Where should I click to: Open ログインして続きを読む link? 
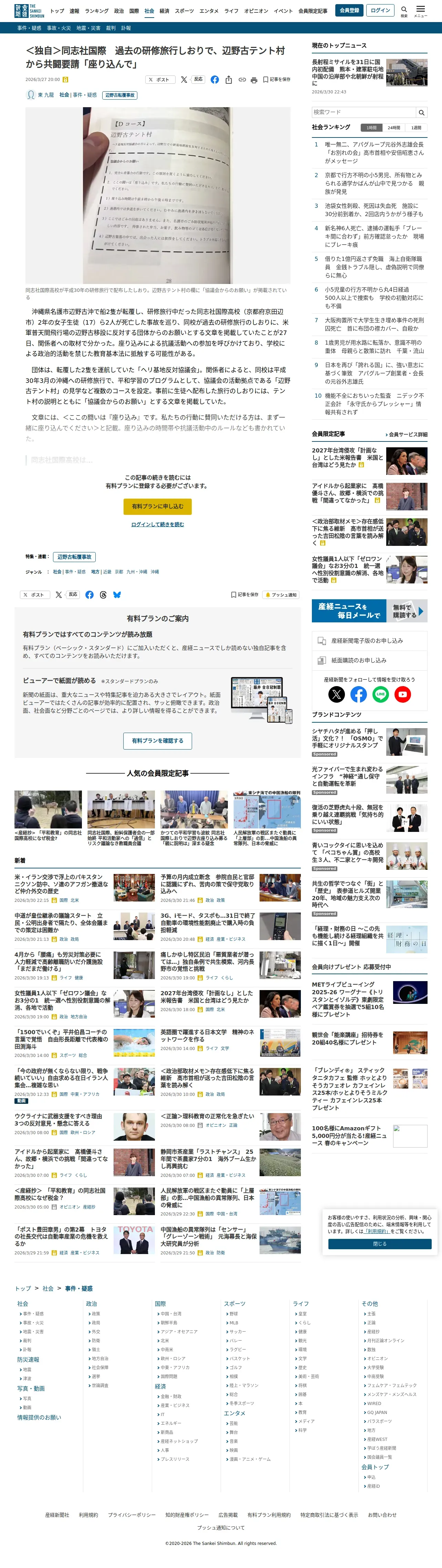[x=157, y=524]
